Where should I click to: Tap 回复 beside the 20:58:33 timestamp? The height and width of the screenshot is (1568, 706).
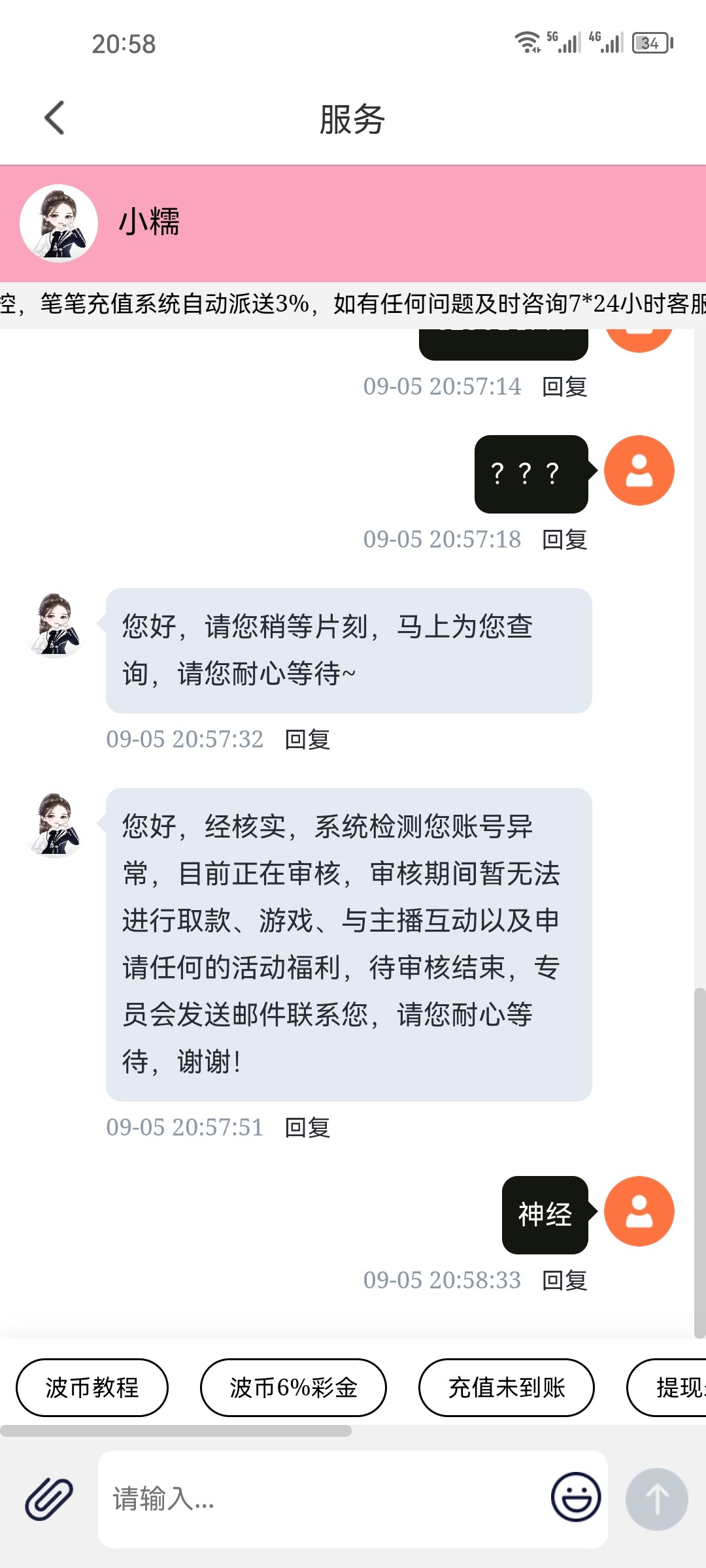(565, 1281)
